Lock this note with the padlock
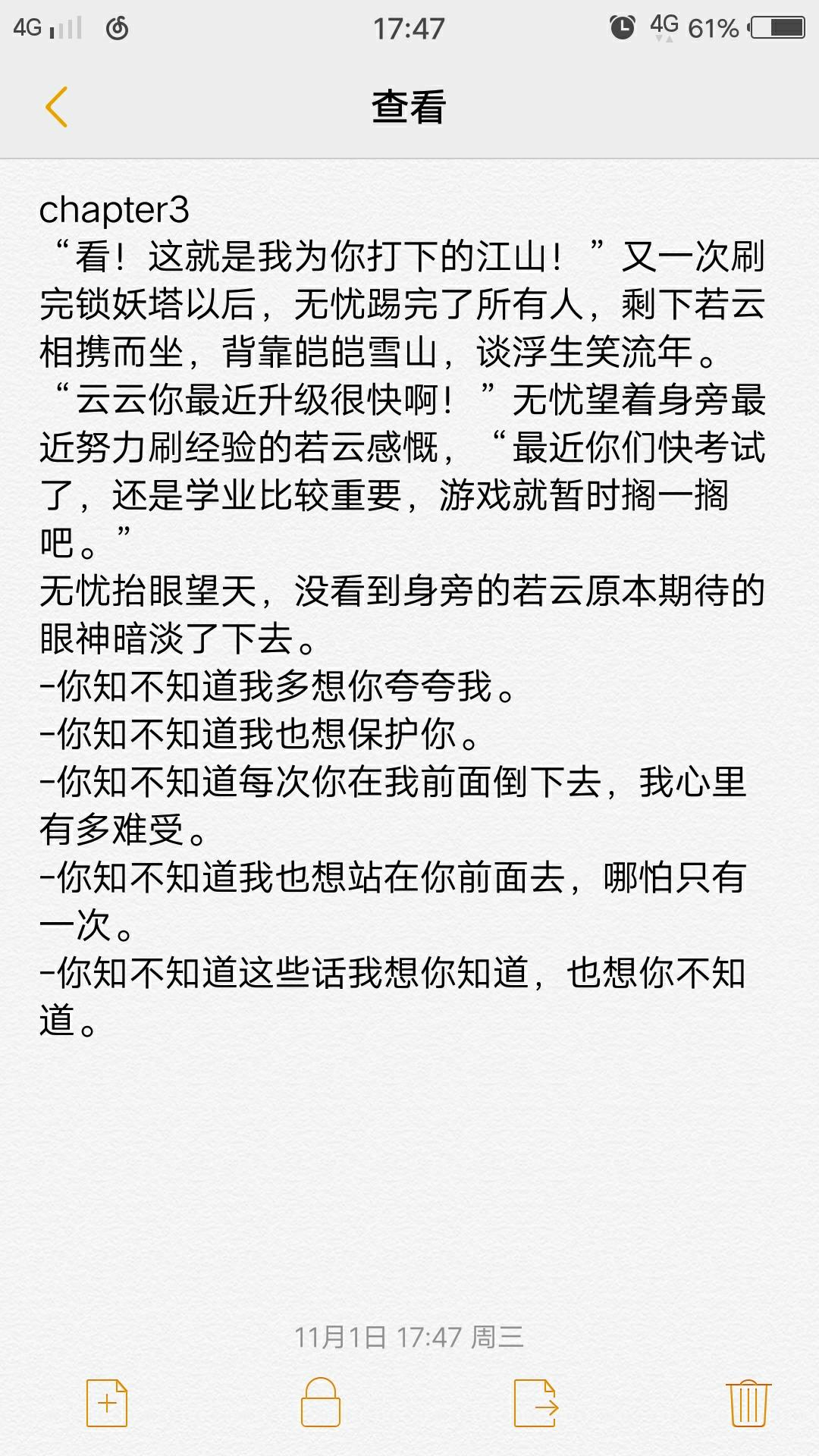Viewport: 819px width, 1456px height. click(x=321, y=1403)
